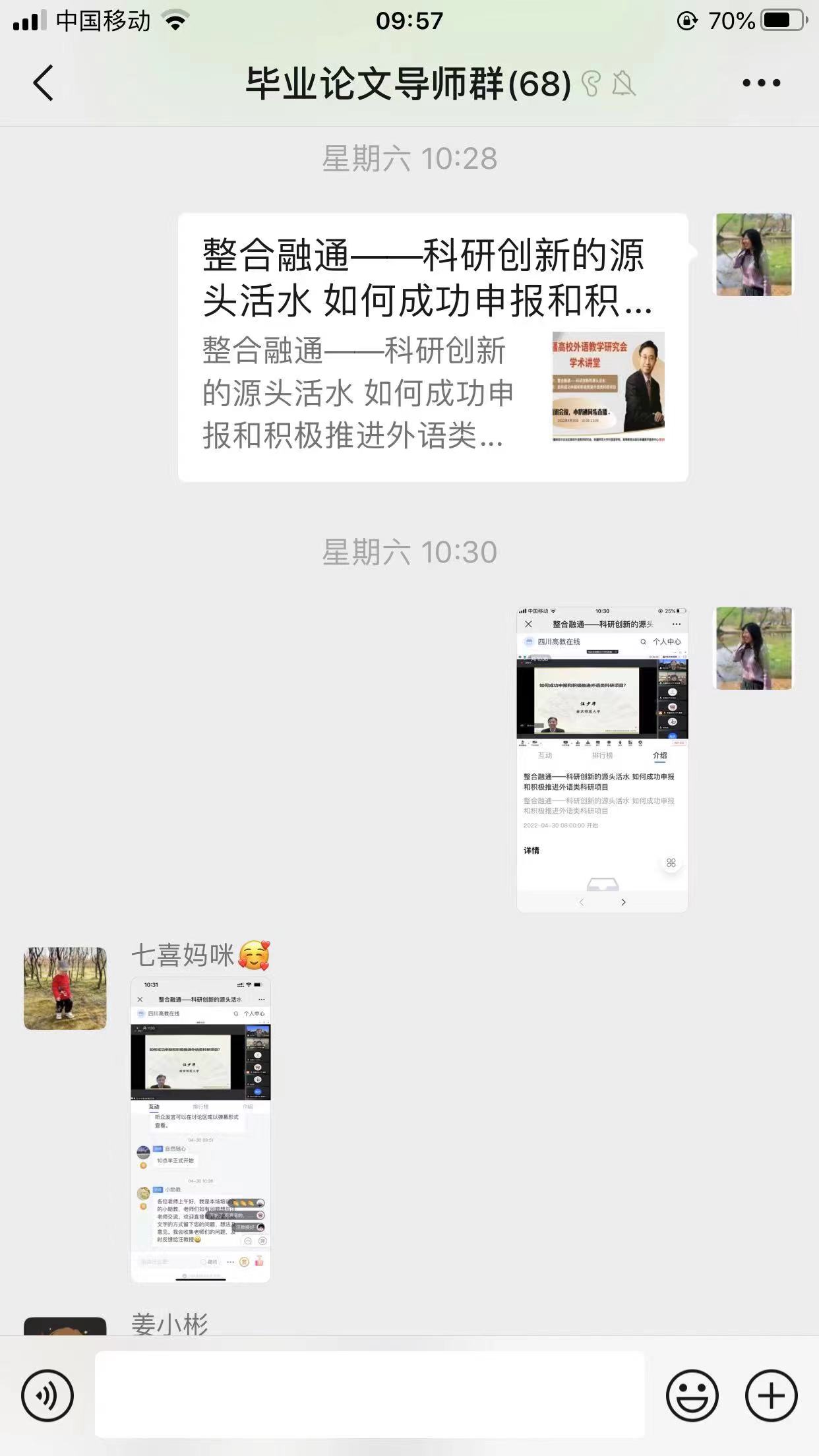Tap the sender avatar beside the lecture link

click(x=754, y=255)
